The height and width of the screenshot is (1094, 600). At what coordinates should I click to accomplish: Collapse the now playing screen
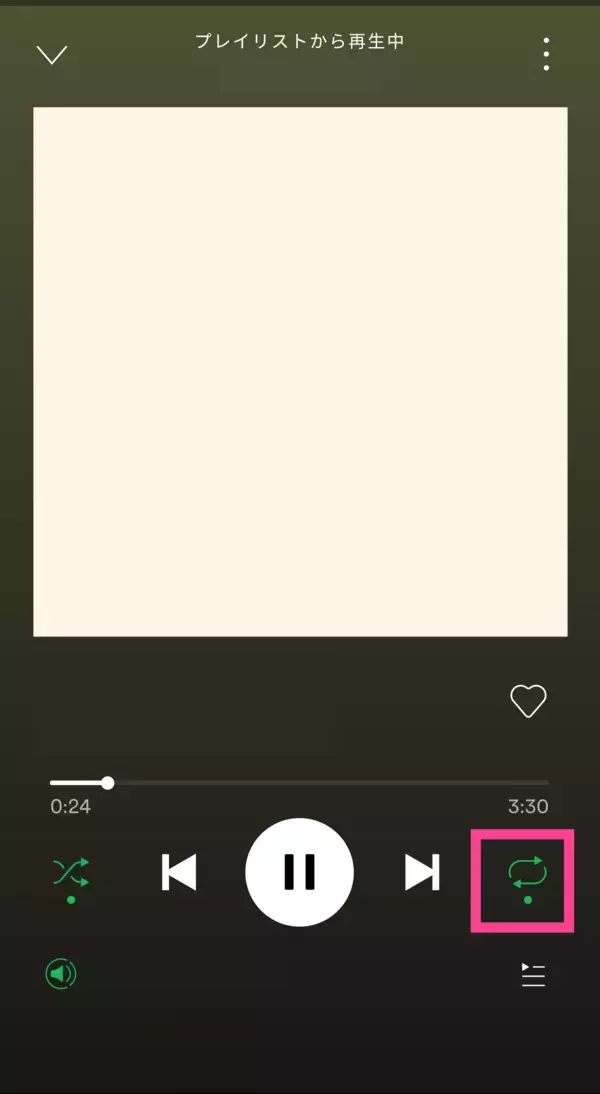pyautogui.click(x=51, y=54)
